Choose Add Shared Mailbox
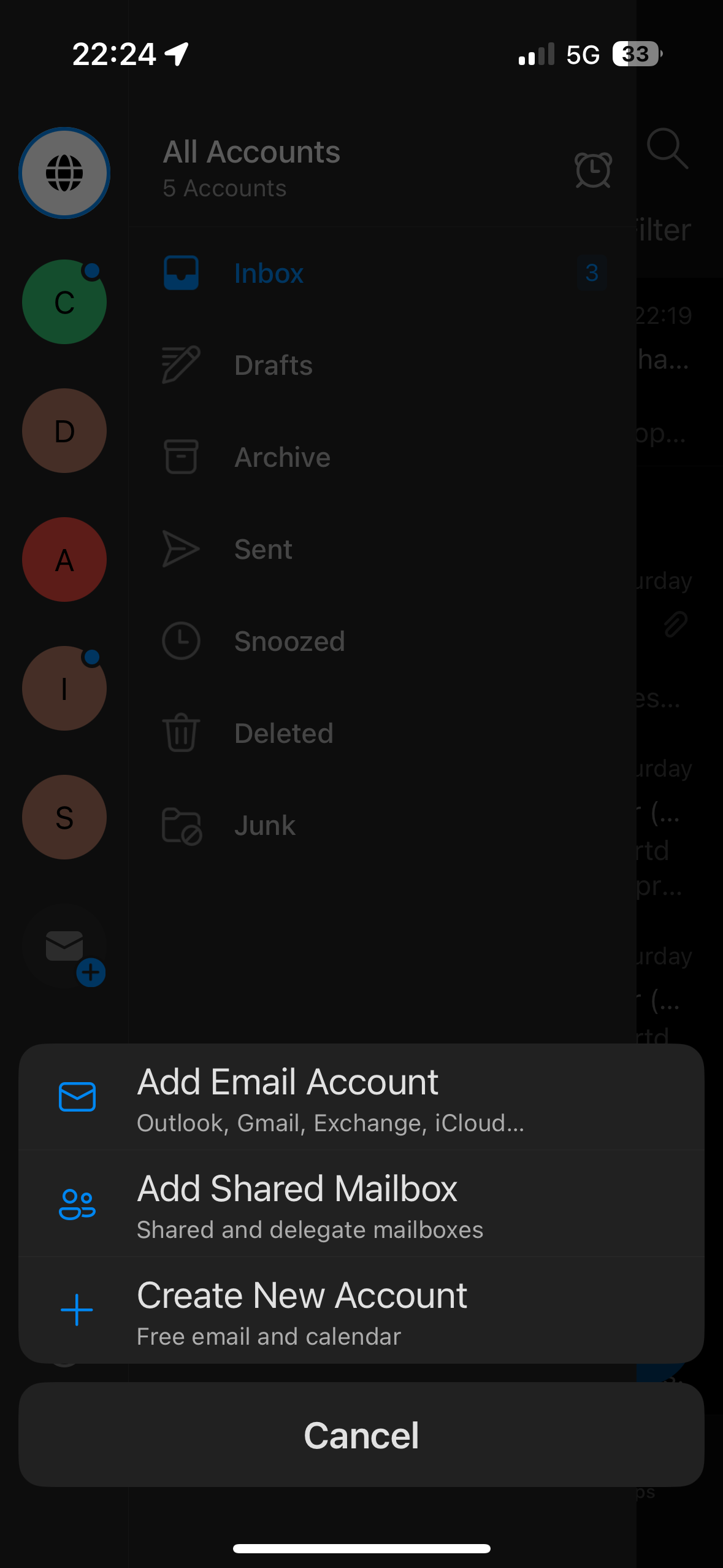Image resolution: width=723 pixels, height=1568 pixels. point(361,1204)
